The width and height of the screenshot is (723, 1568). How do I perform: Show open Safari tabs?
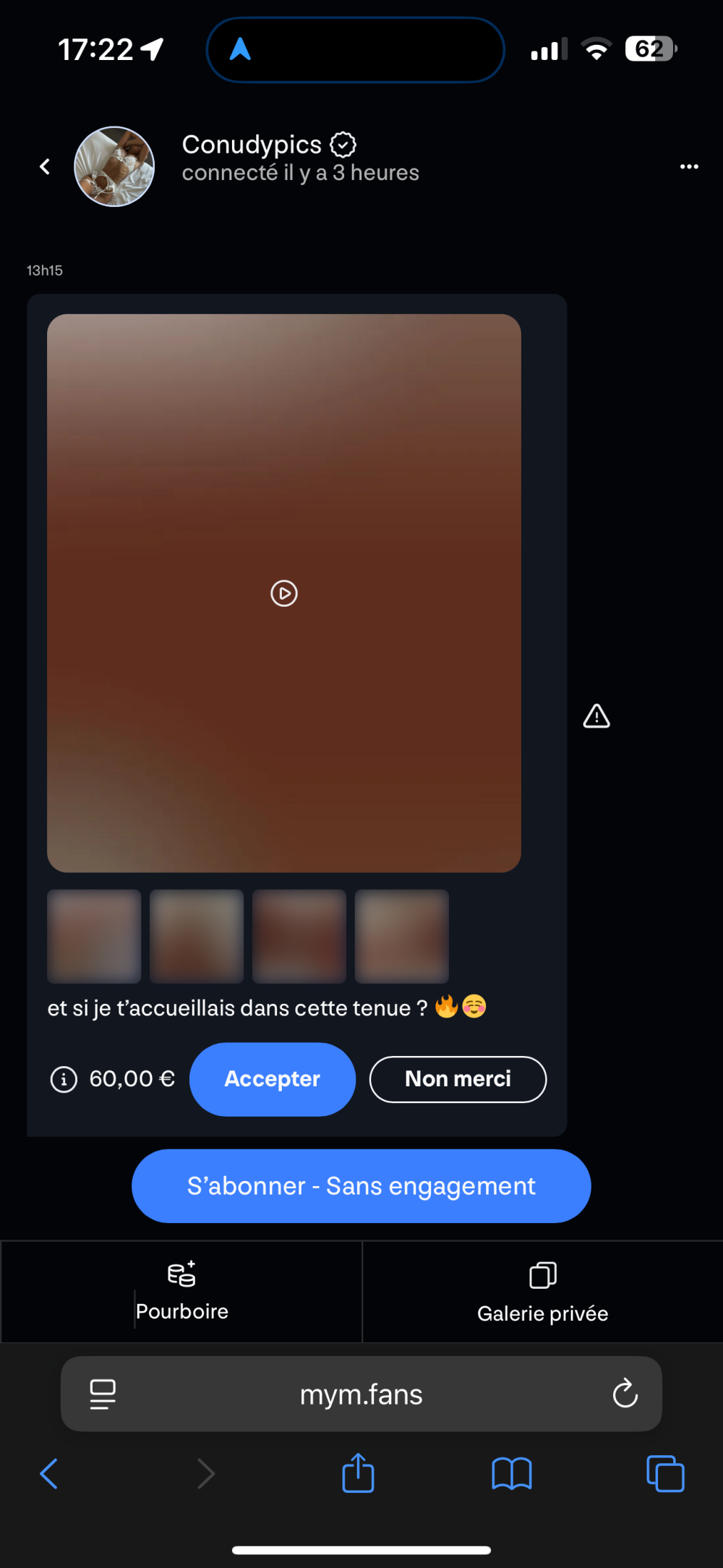(x=665, y=1473)
